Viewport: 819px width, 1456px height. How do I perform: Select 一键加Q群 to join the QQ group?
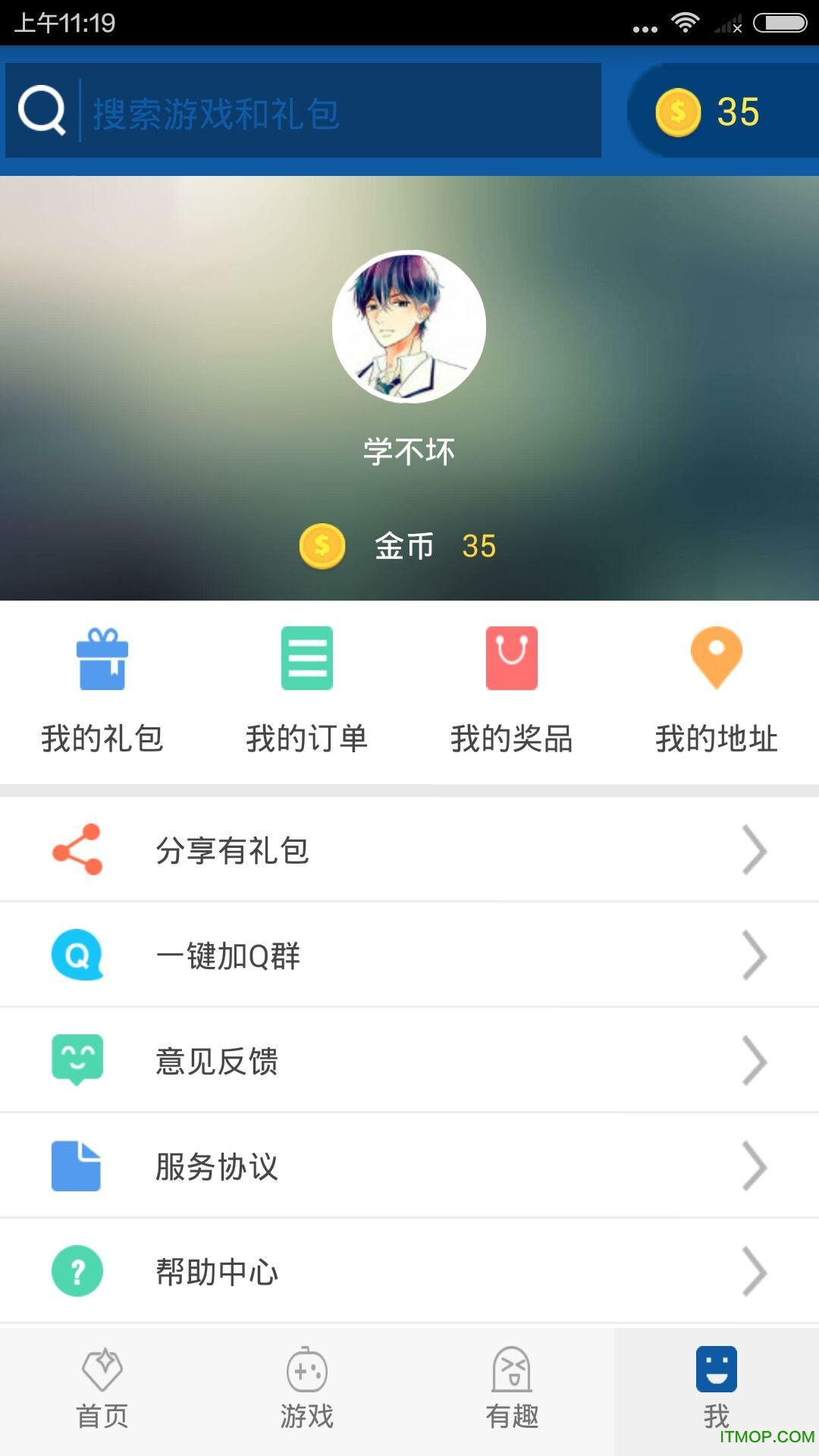409,955
